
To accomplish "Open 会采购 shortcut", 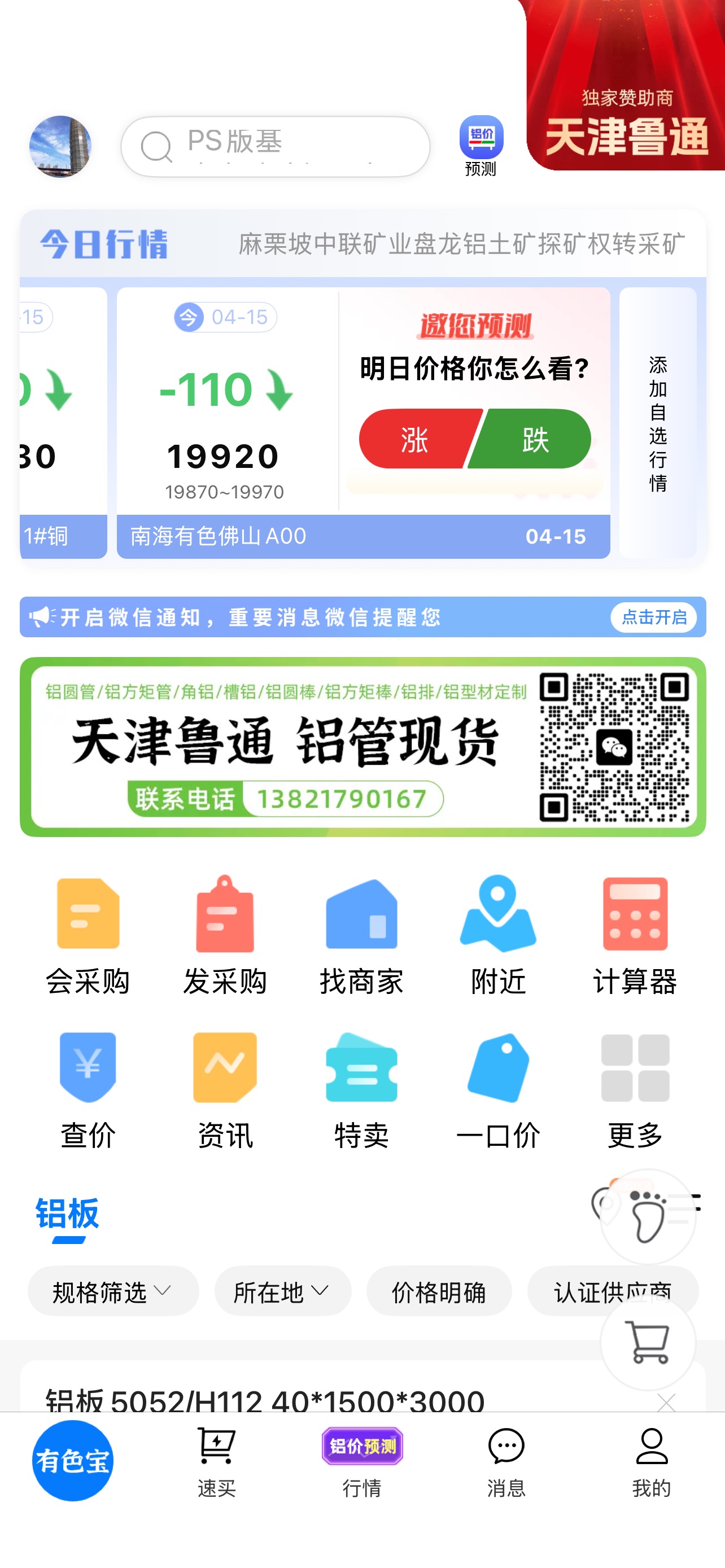I will point(88,935).
